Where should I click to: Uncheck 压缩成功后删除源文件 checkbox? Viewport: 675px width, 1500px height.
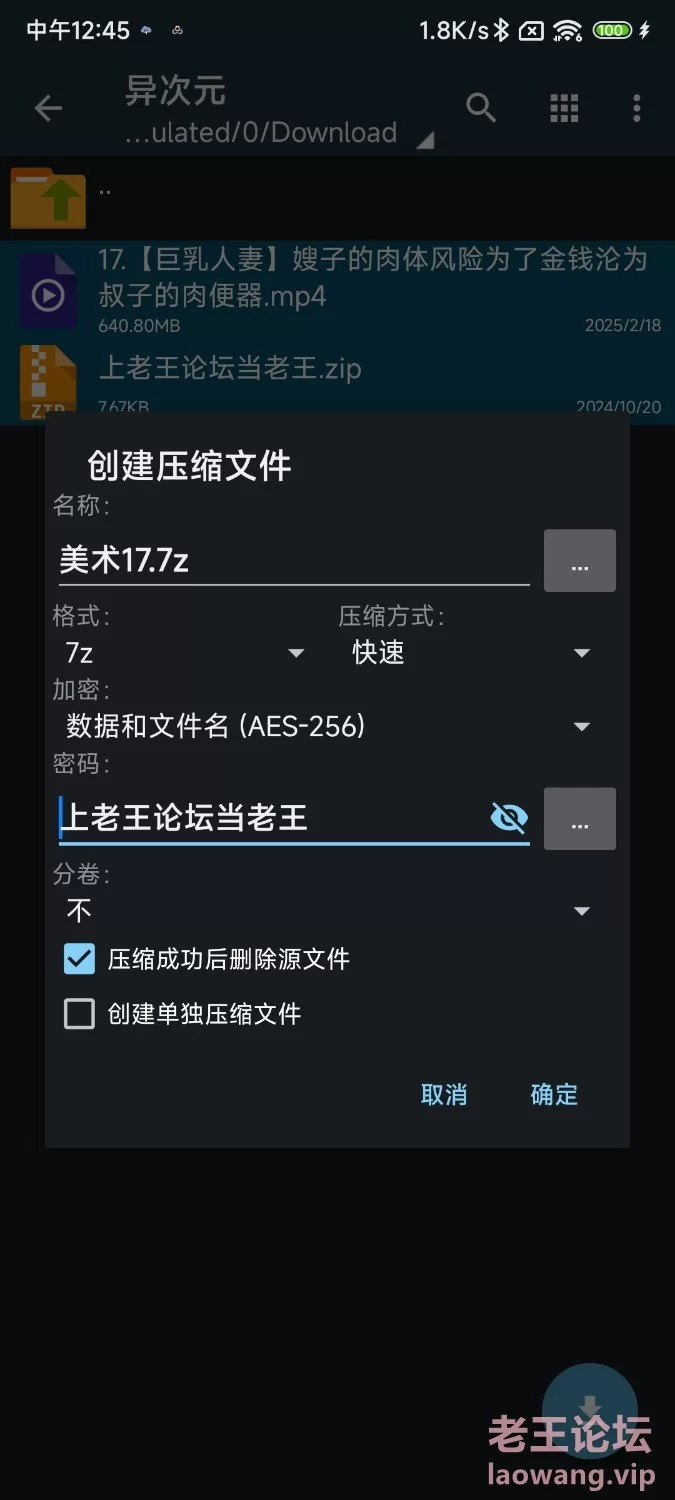[79, 960]
